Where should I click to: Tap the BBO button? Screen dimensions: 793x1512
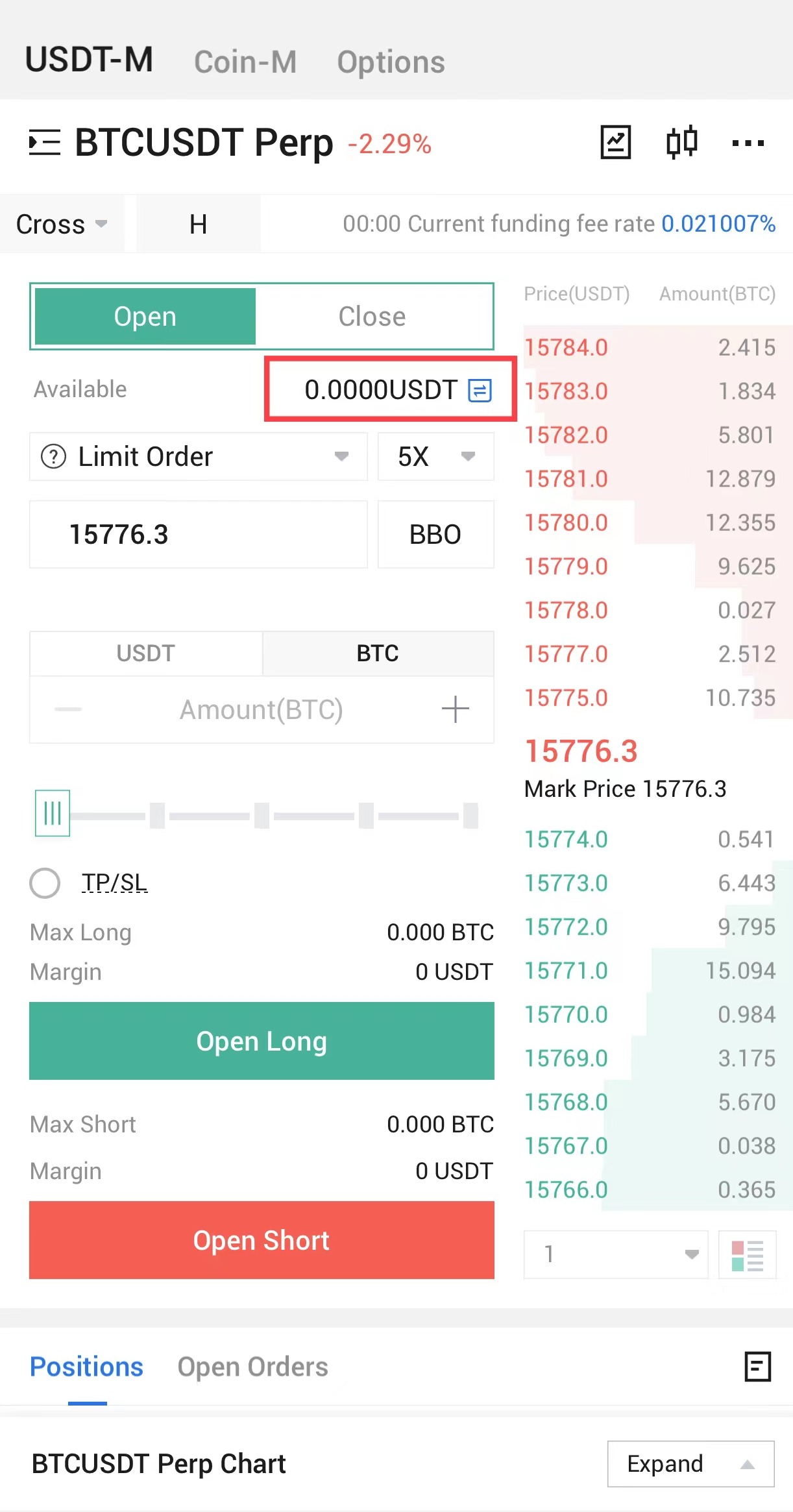pyautogui.click(x=435, y=535)
